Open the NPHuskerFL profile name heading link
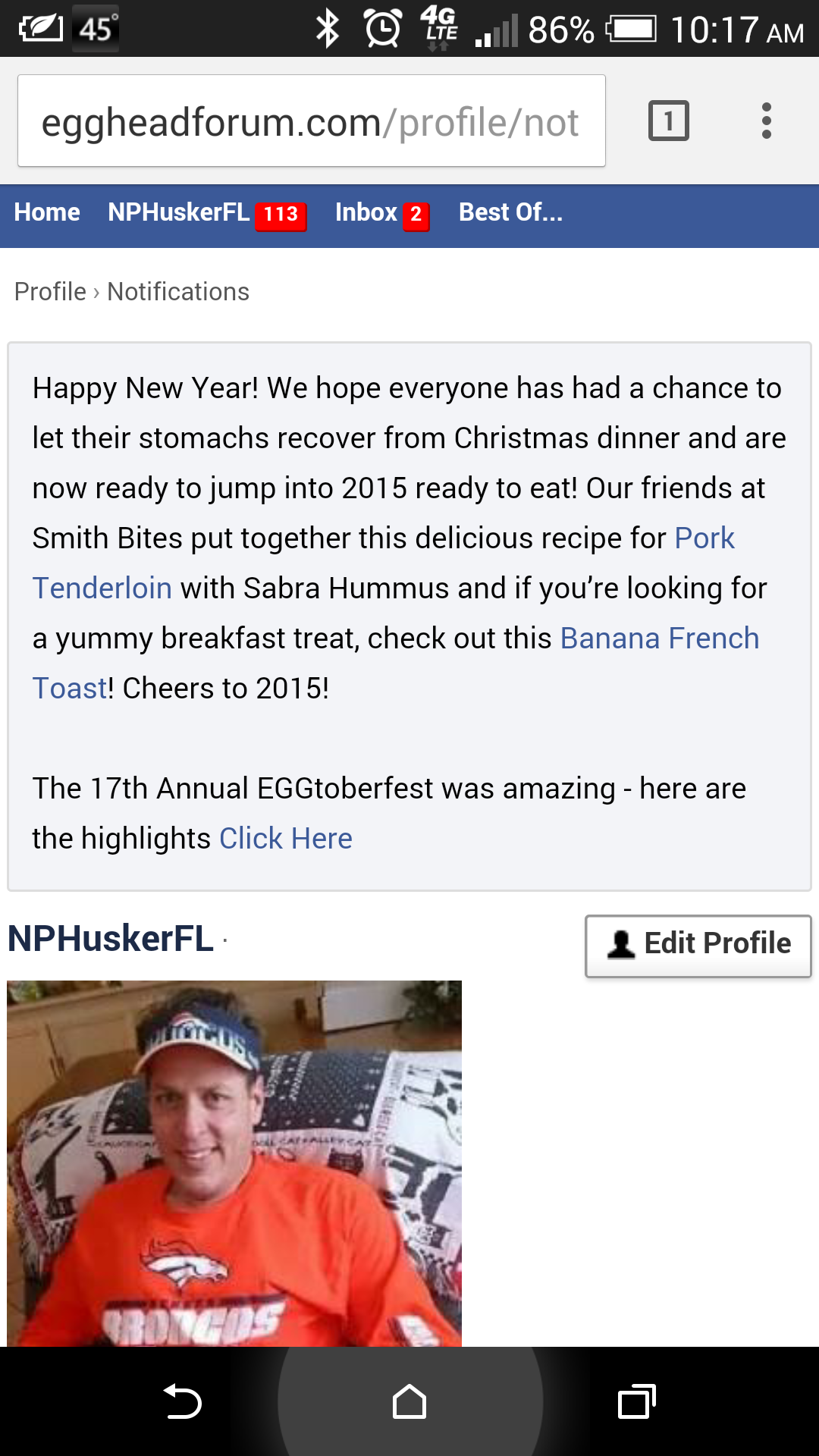This screenshot has width=819, height=1456. pyautogui.click(x=111, y=939)
